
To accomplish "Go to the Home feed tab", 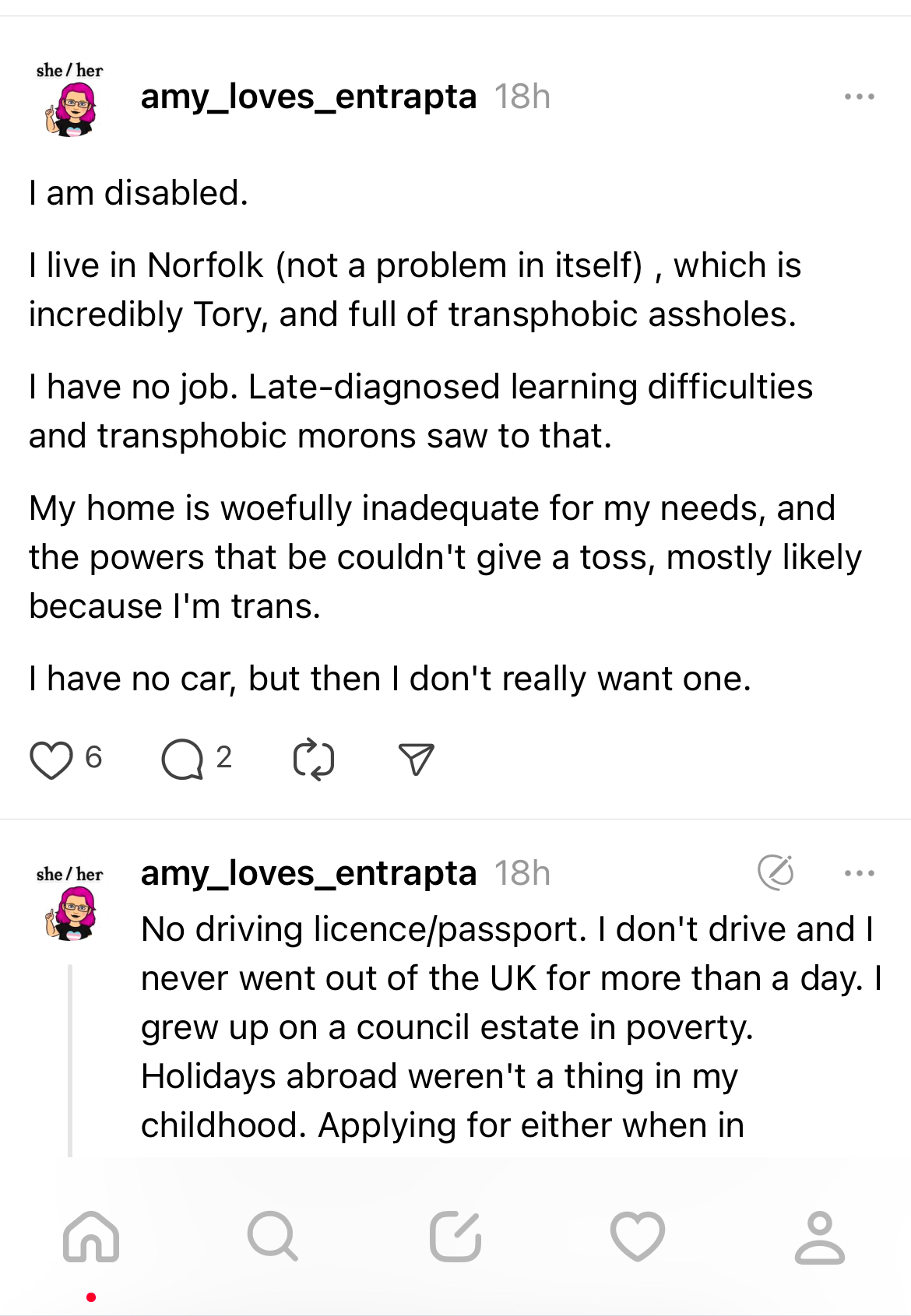I will point(91,1236).
